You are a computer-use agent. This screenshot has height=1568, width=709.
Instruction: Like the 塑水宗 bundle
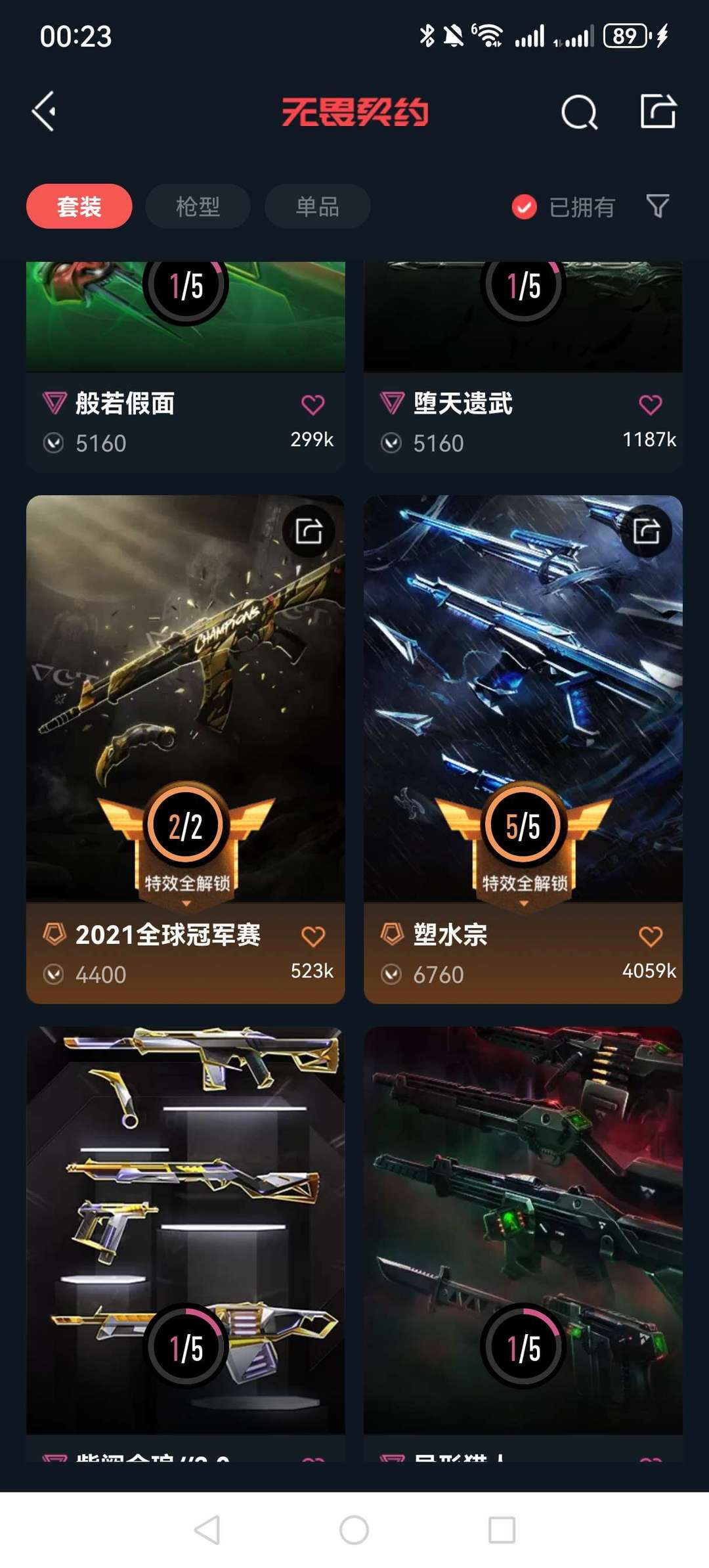point(651,936)
